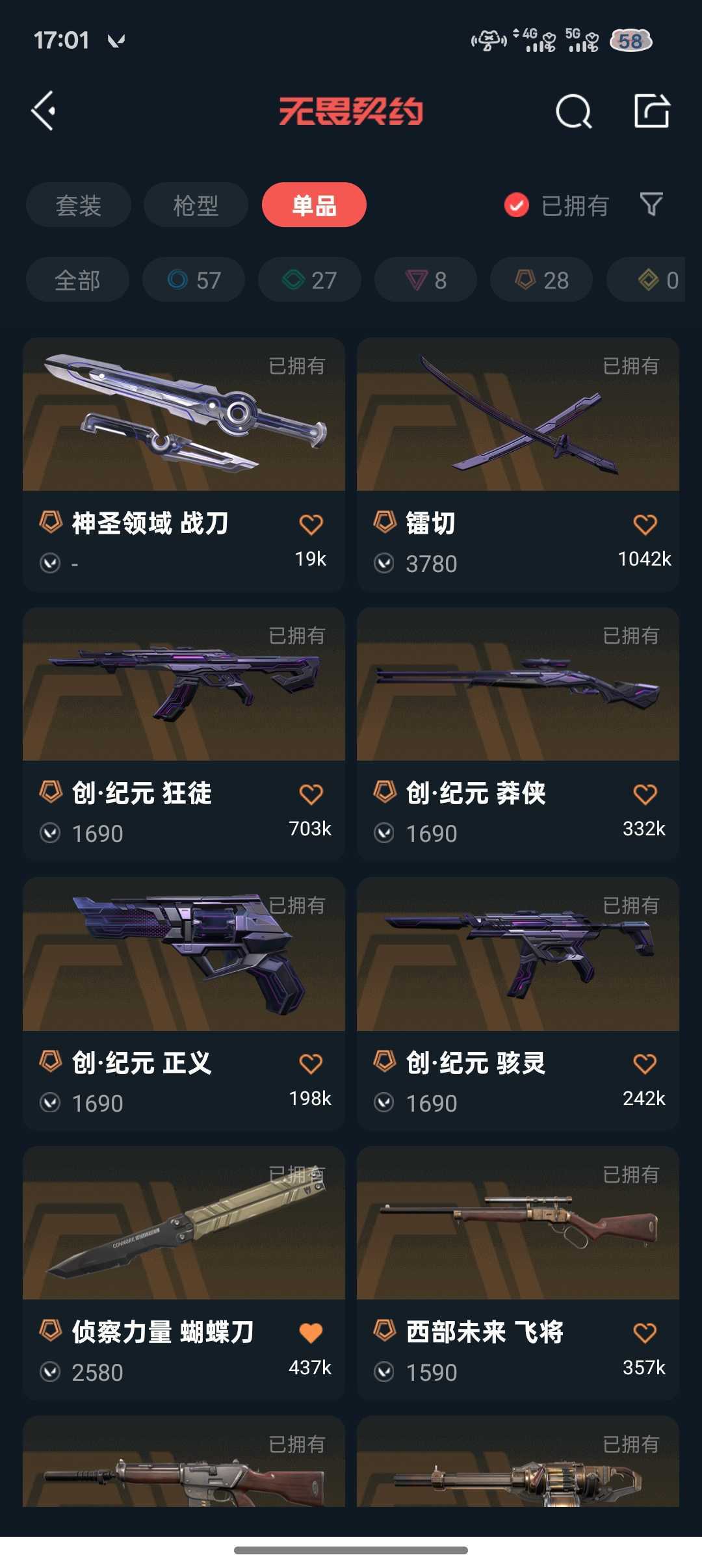702x1568 pixels.
Task: Unlike the 侦察力量 蝴蝶刀 skin
Action: point(311,1333)
